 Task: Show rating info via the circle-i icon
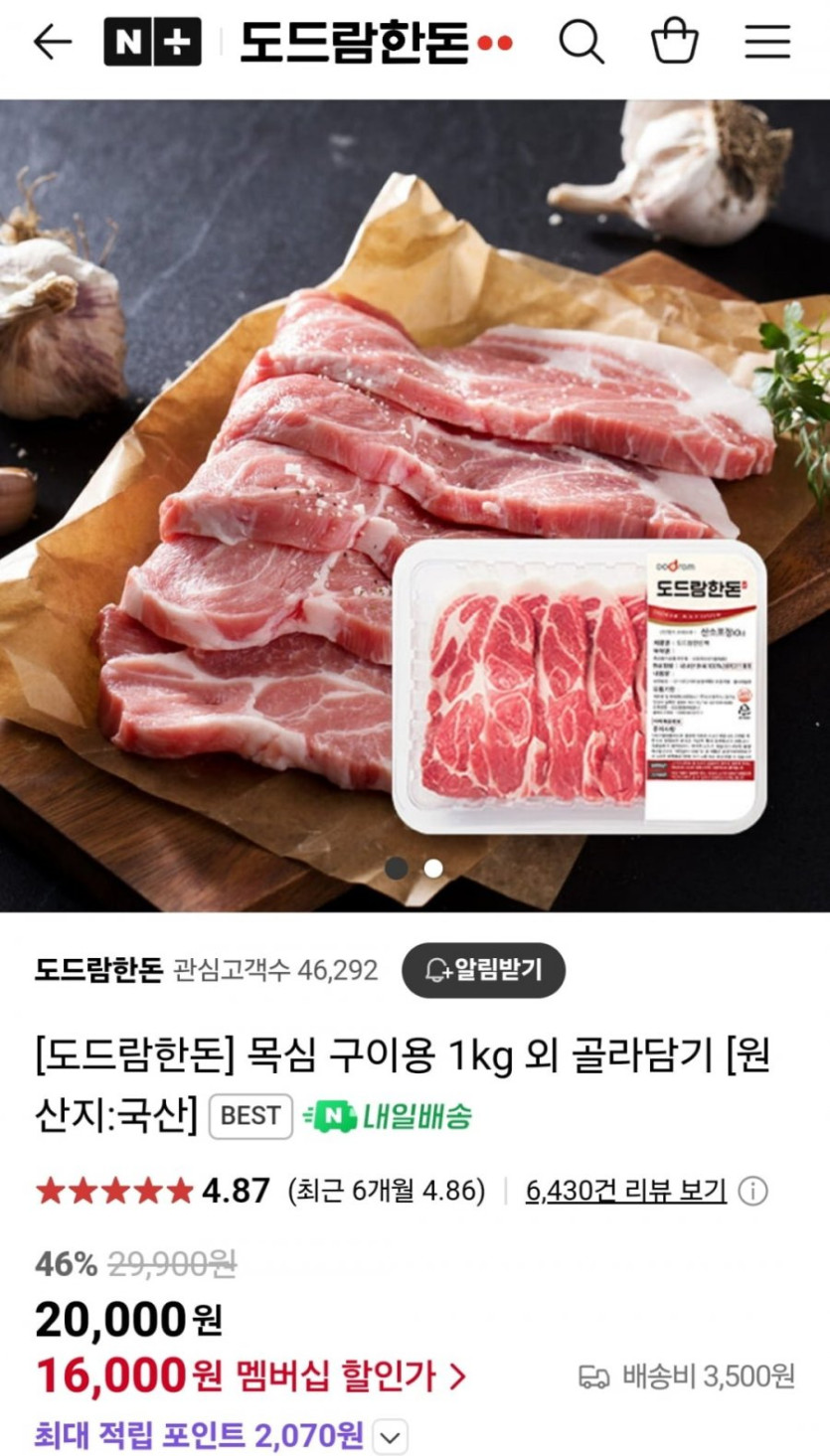click(752, 1190)
